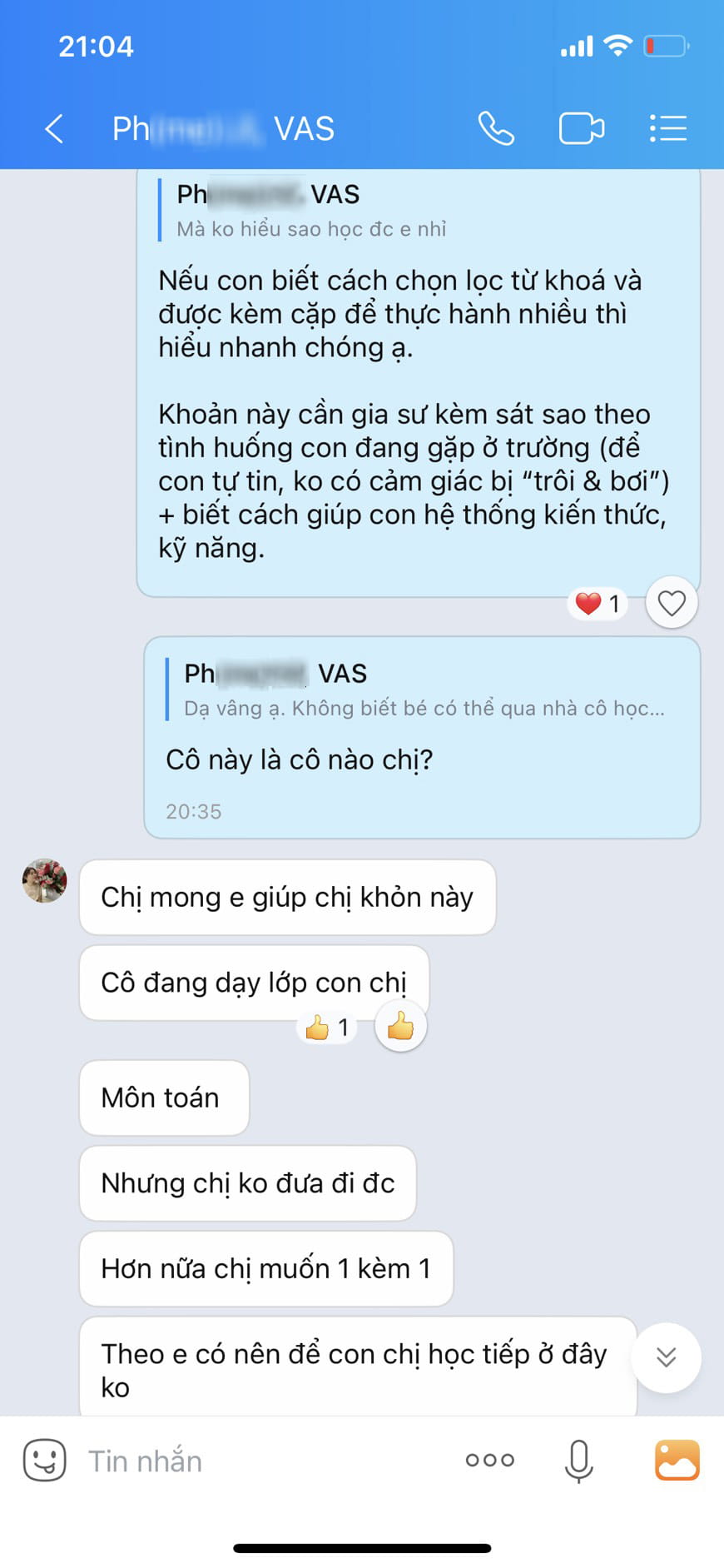Open the photo gallery picker
Image resolution: width=724 pixels, height=1568 pixels.
click(677, 1460)
